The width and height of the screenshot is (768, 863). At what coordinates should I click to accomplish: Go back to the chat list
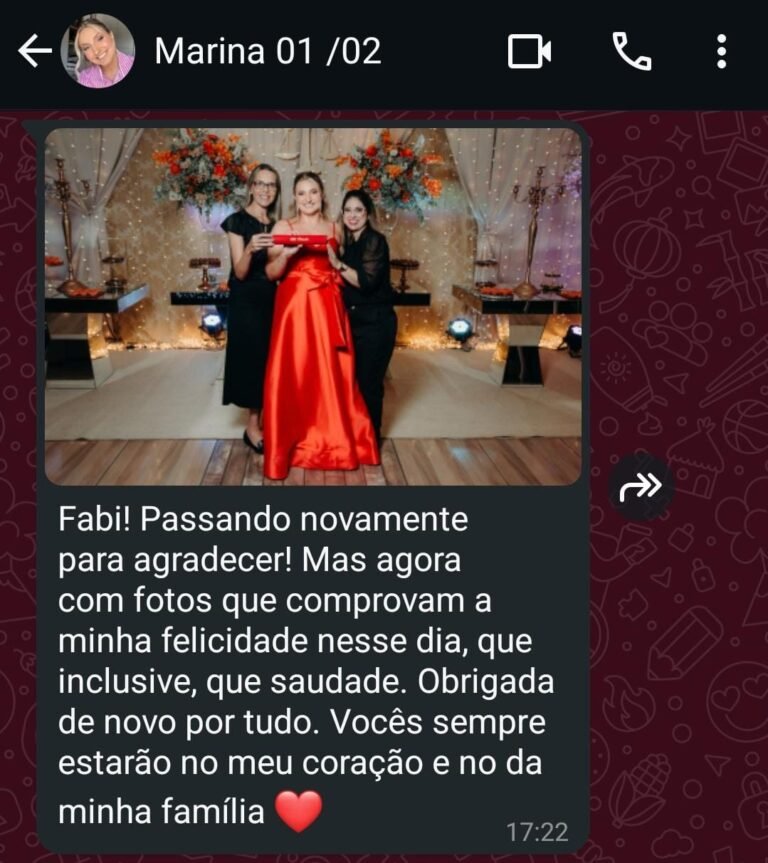coord(33,52)
